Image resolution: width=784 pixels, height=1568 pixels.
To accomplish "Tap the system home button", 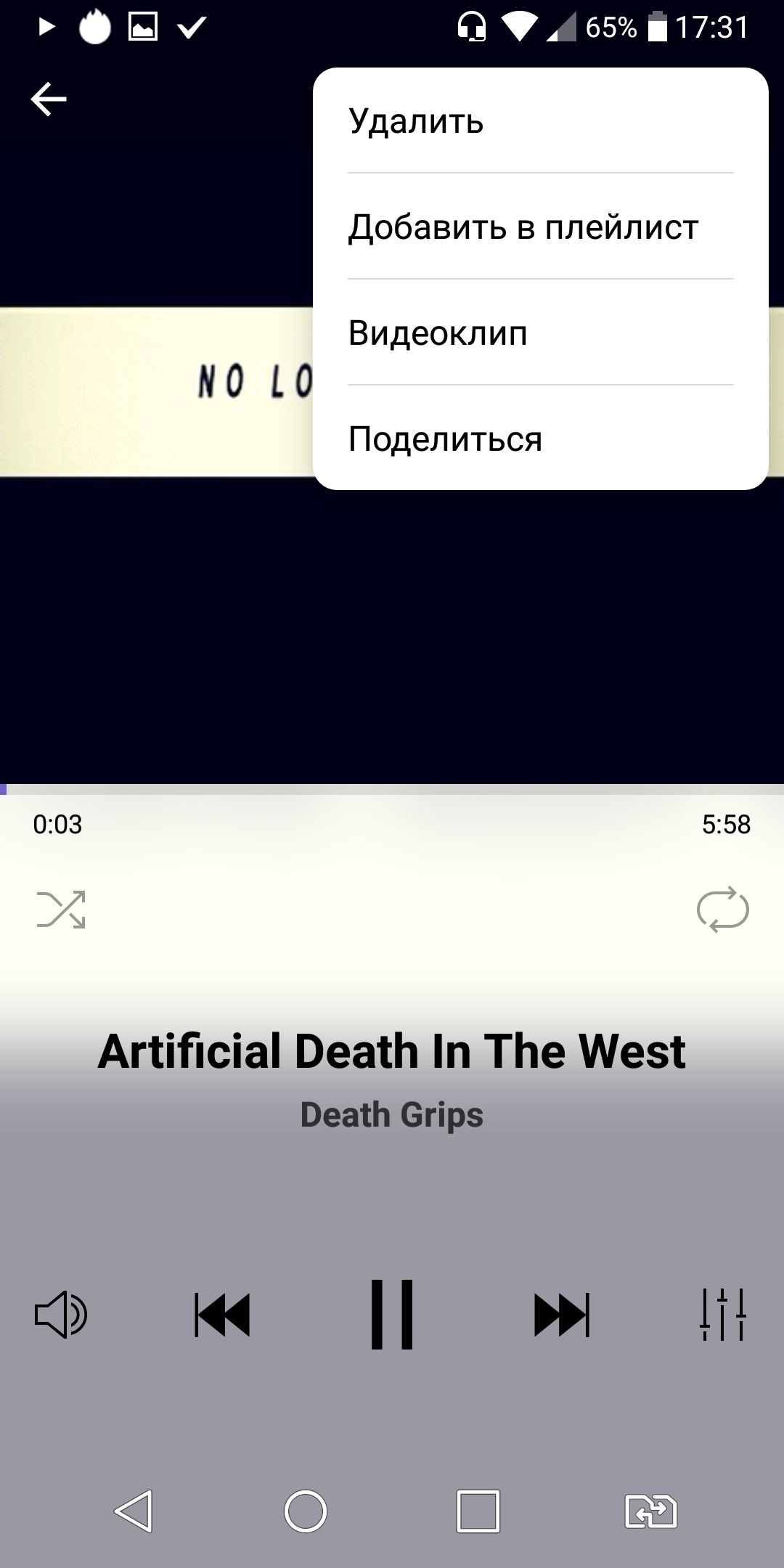I will click(x=306, y=1511).
